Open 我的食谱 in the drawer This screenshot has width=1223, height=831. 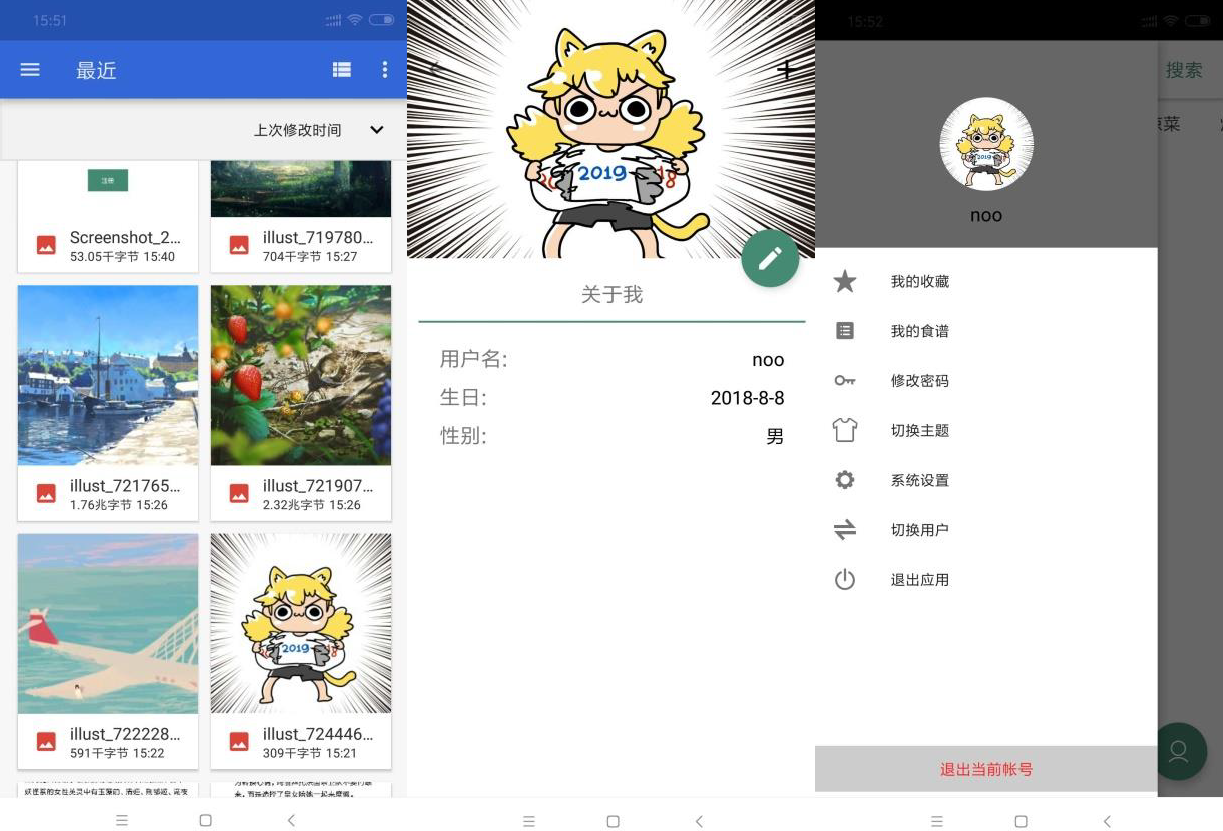pyautogui.click(x=919, y=331)
